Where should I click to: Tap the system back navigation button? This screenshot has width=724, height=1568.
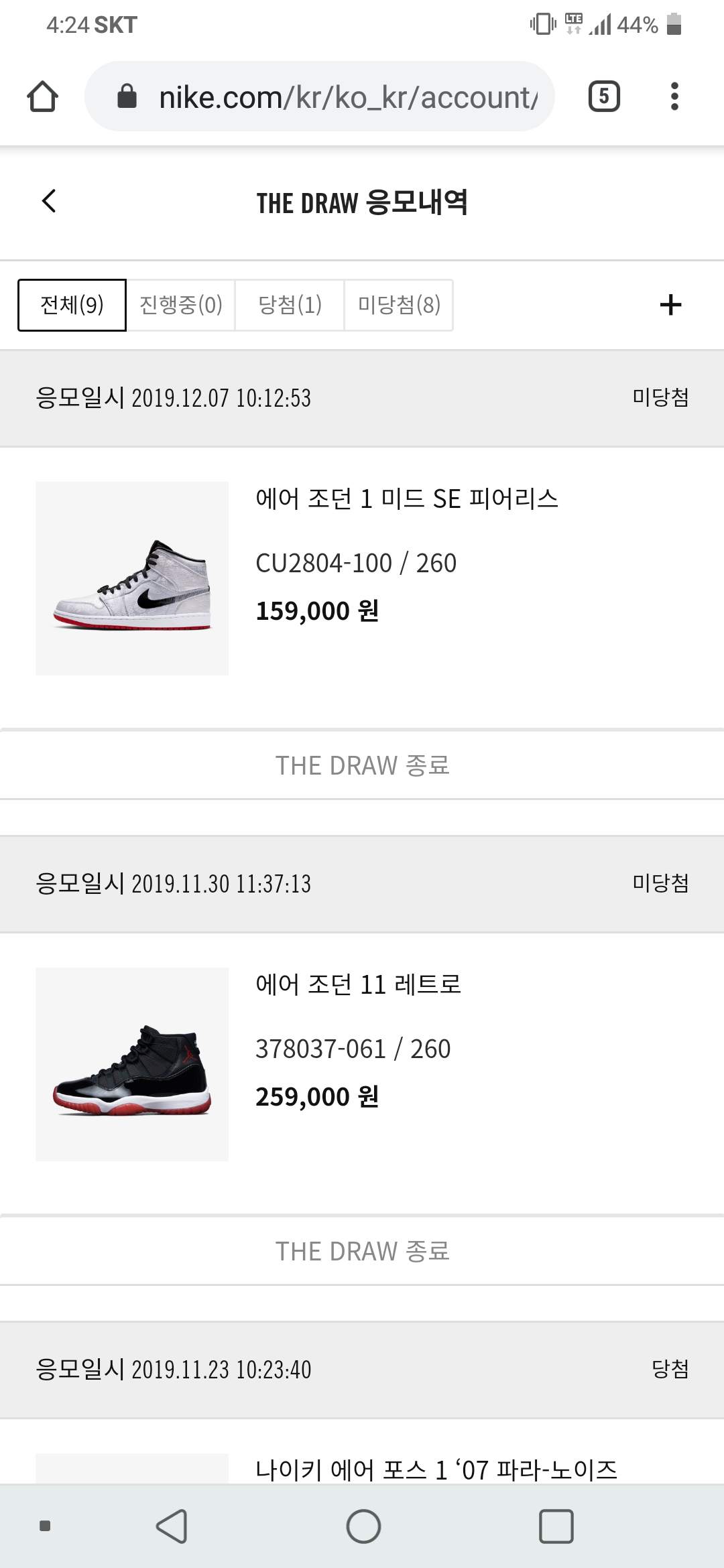point(172,1526)
